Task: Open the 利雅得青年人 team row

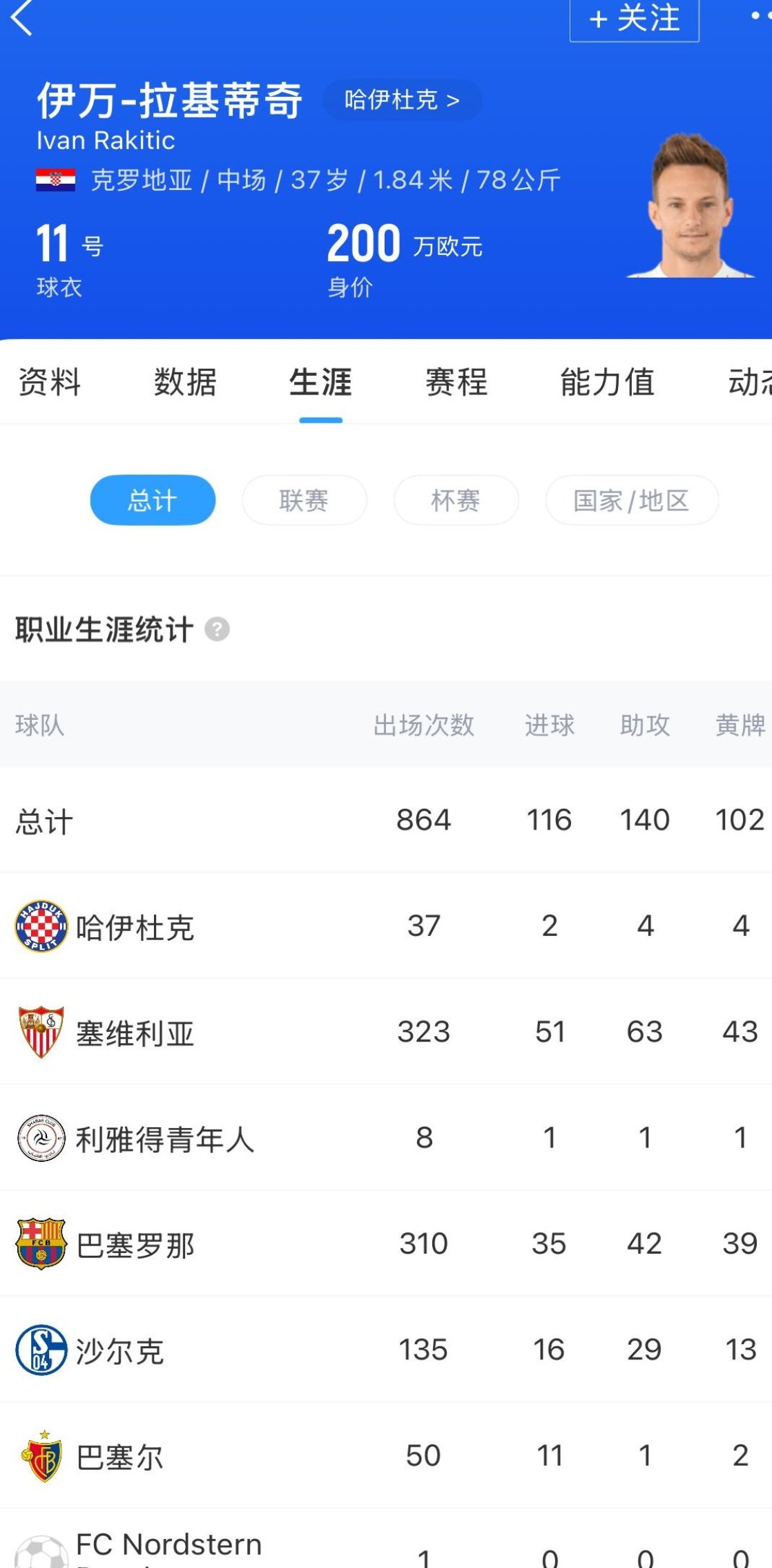Action: [386, 1138]
